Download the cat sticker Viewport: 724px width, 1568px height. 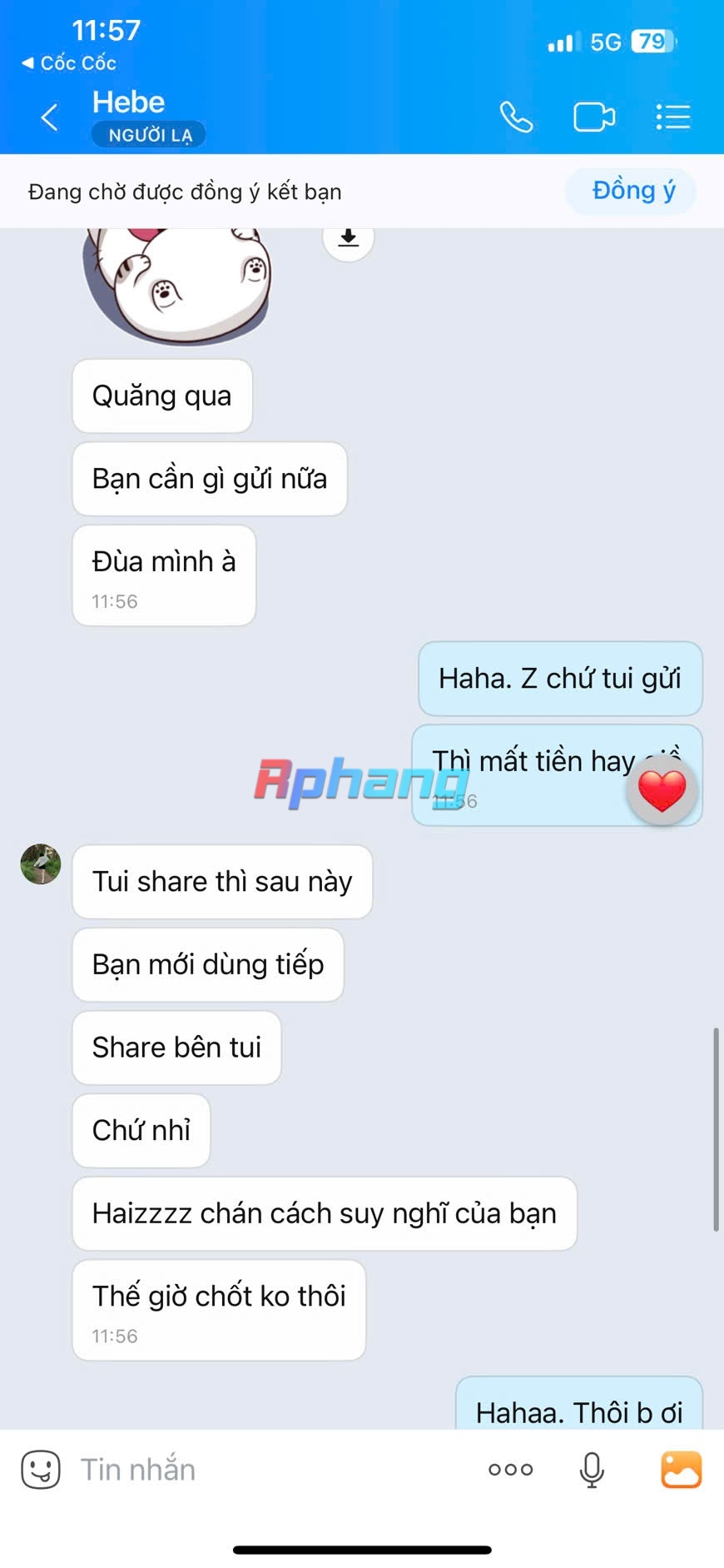click(348, 239)
